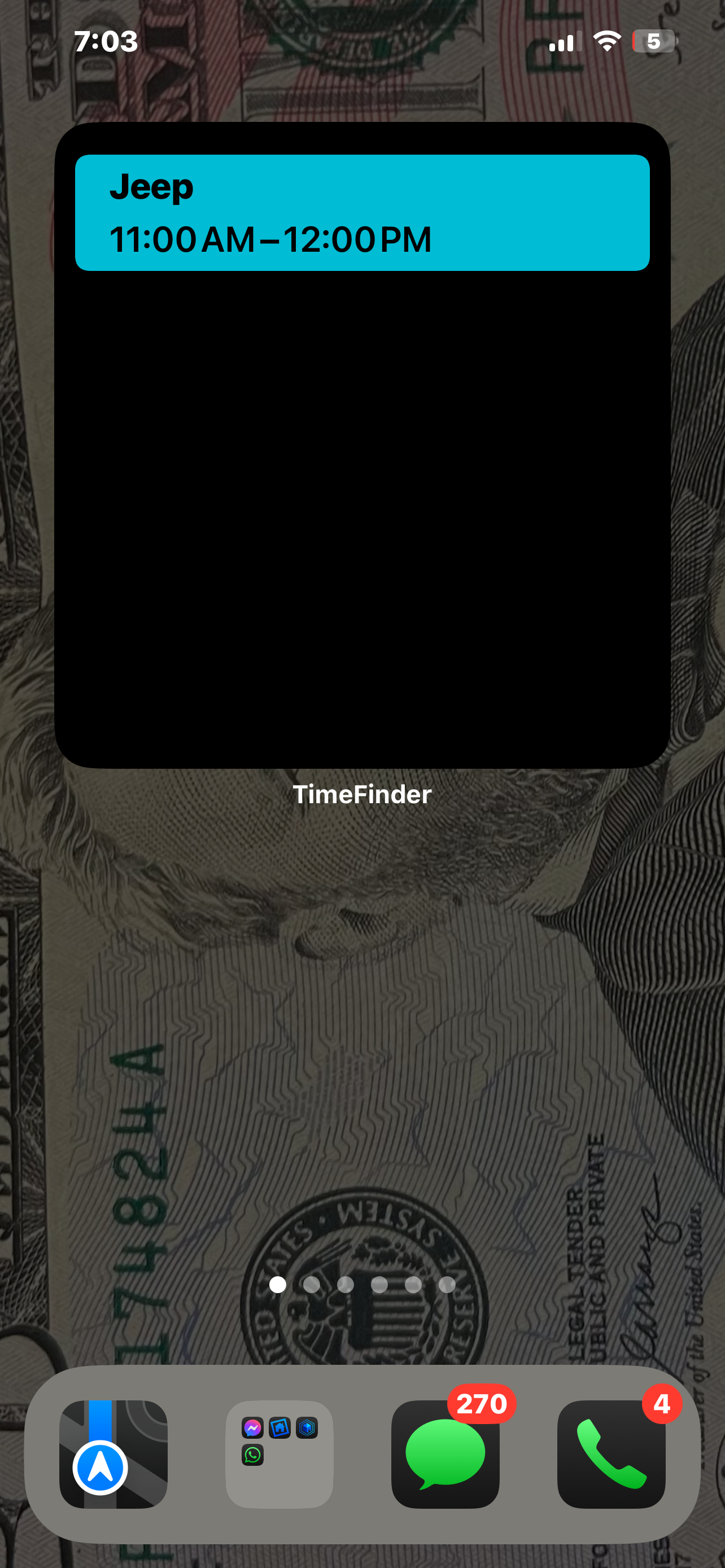This screenshot has width=725, height=1568.
Task: Open the Phone app with 4 missed
Action: point(610,1454)
